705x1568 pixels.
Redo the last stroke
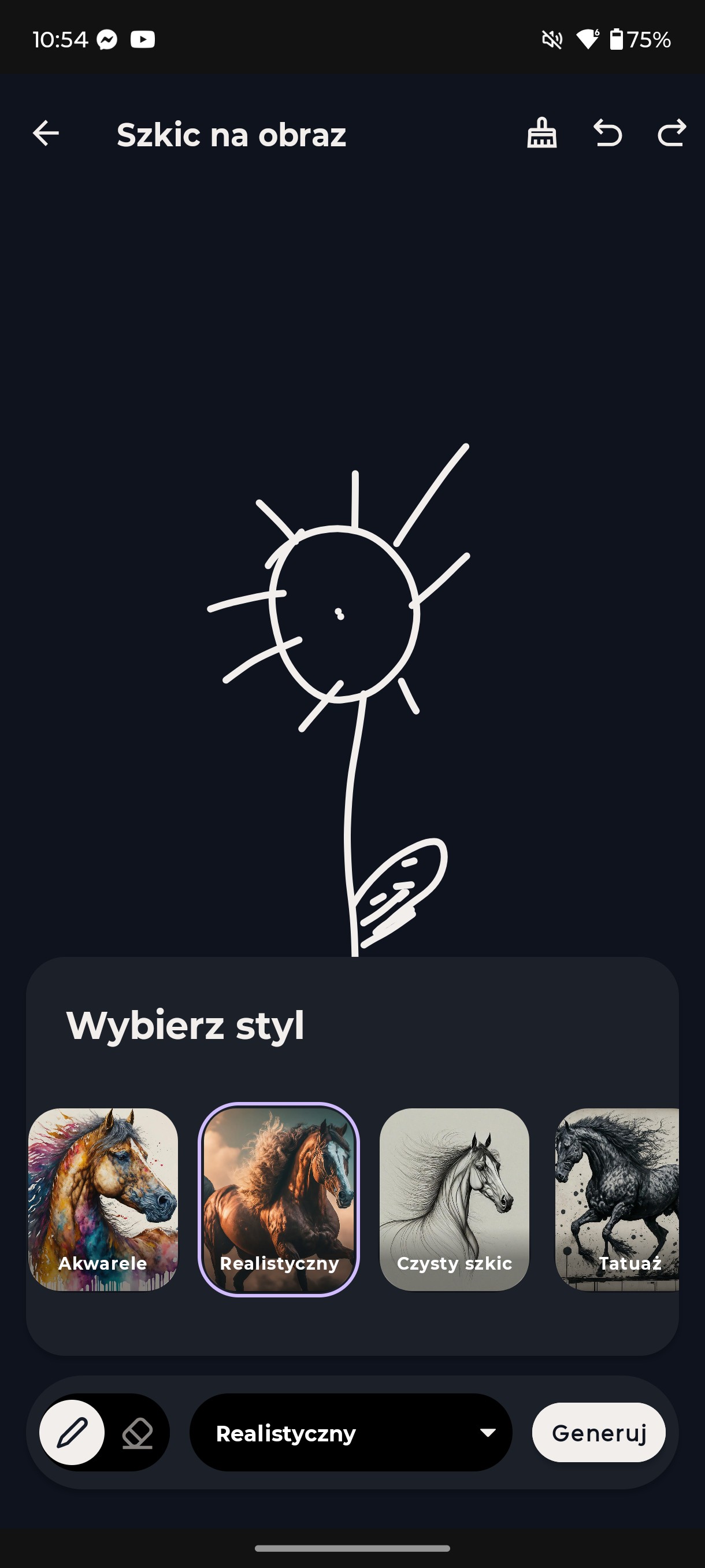(x=671, y=134)
